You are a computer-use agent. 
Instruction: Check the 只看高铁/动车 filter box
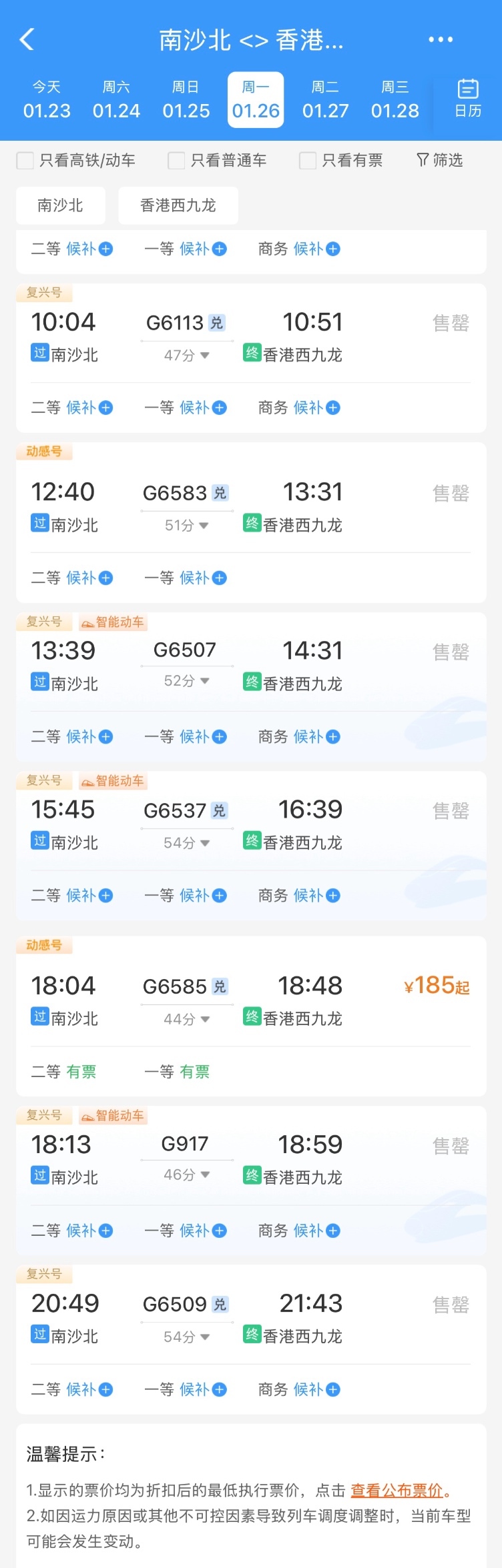click(25, 161)
